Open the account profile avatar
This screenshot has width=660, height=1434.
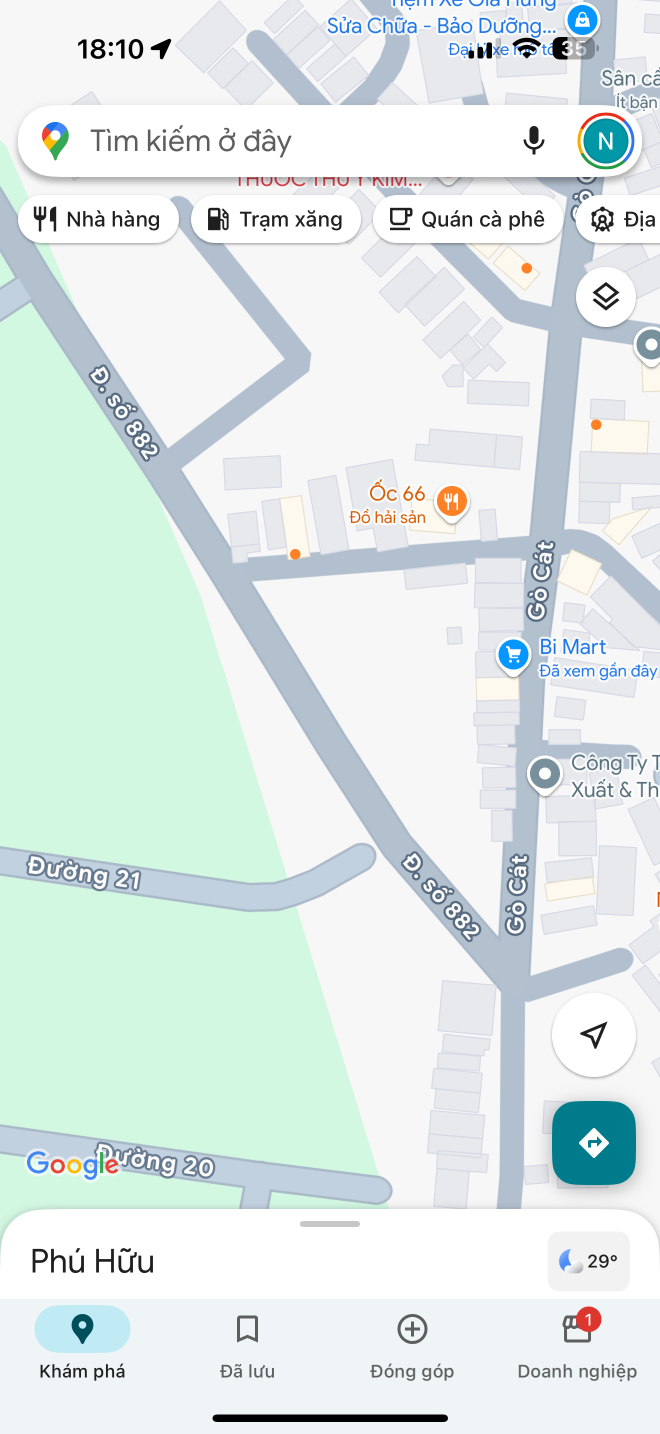pos(605,141)
